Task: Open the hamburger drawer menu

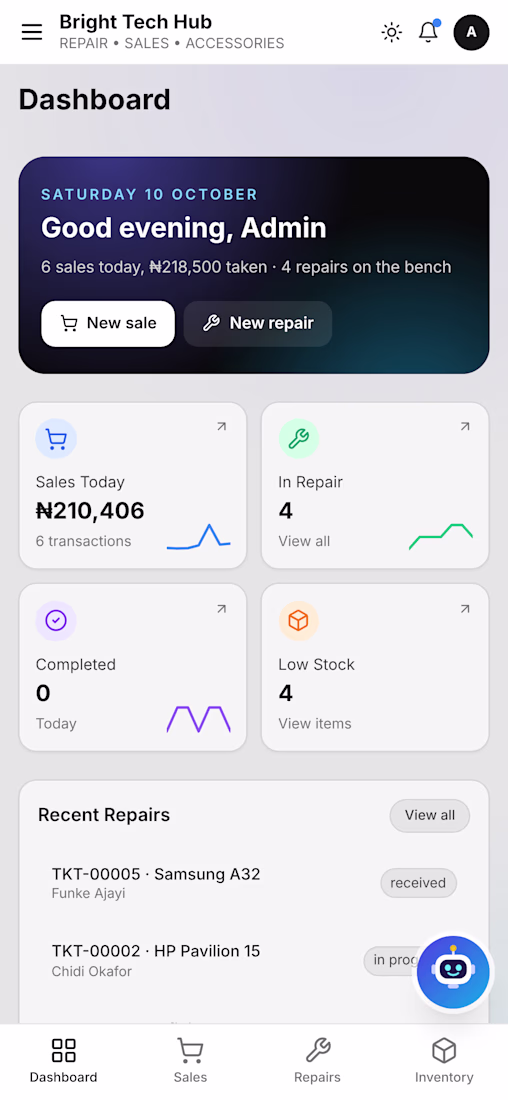Action: click(x=32, y=32)
